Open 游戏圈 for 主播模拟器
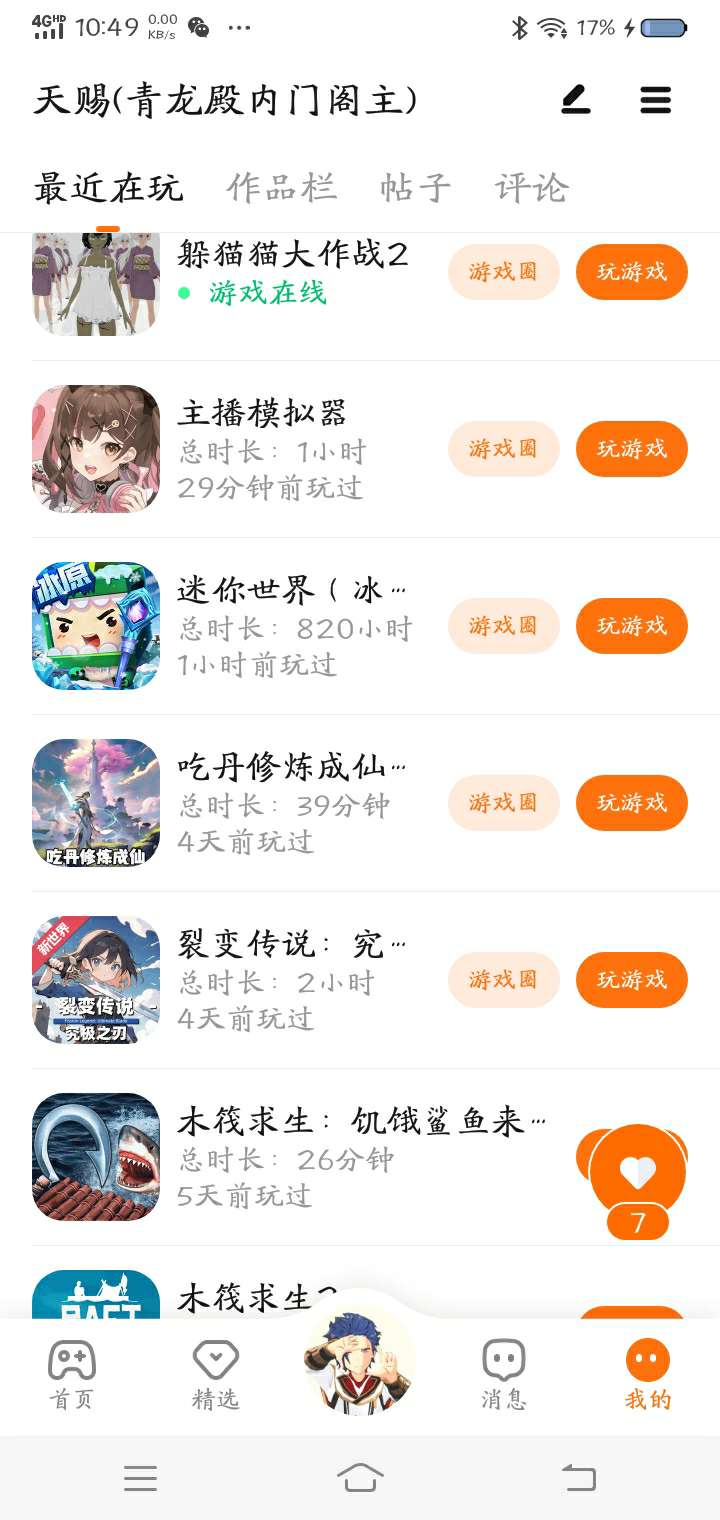 coord(503,449)
